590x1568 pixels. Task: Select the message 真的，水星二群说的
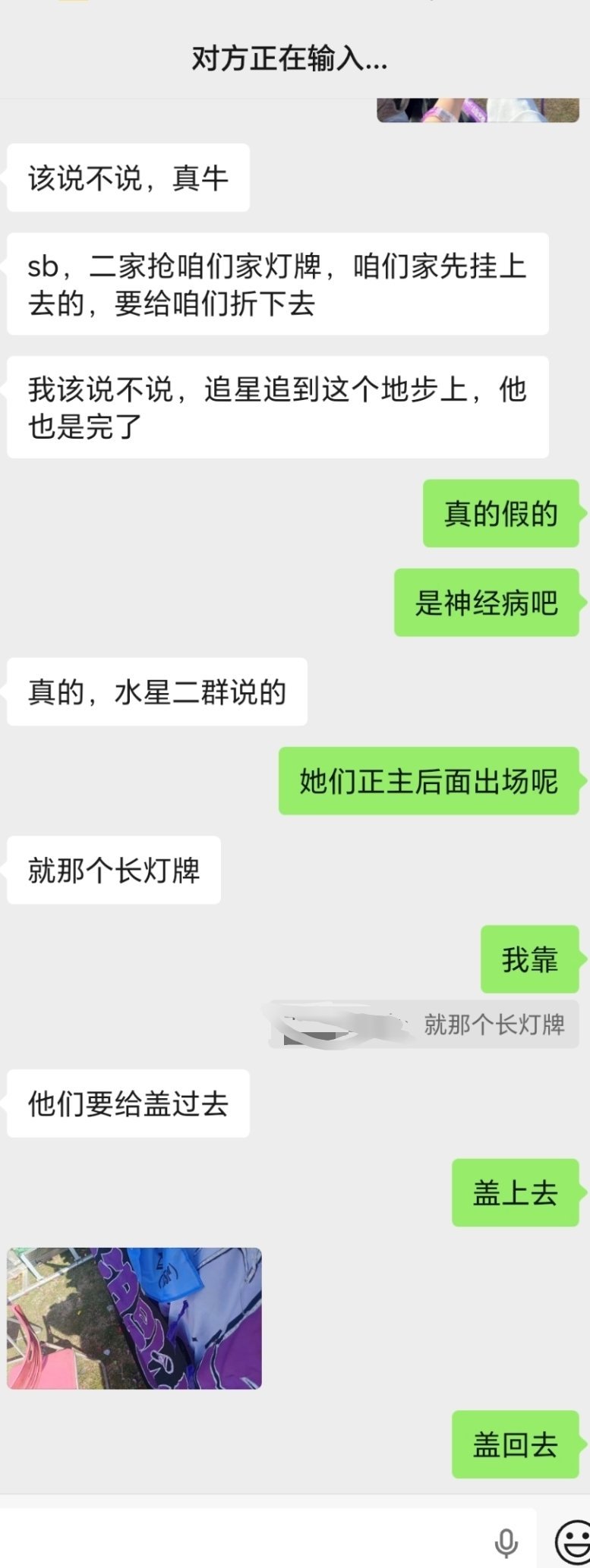coord(156,691)
